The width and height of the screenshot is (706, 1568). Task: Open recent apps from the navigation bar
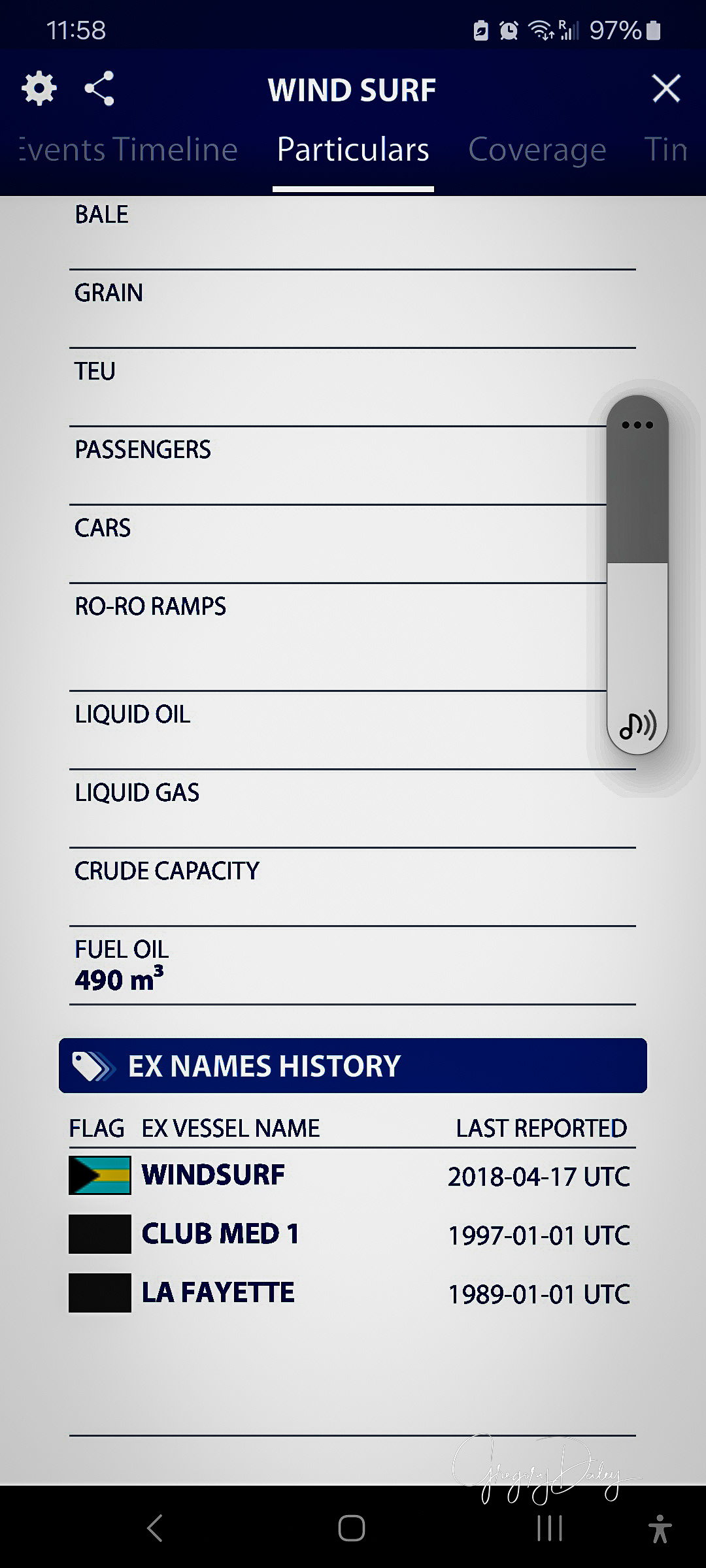click(x=549, y=1528)
